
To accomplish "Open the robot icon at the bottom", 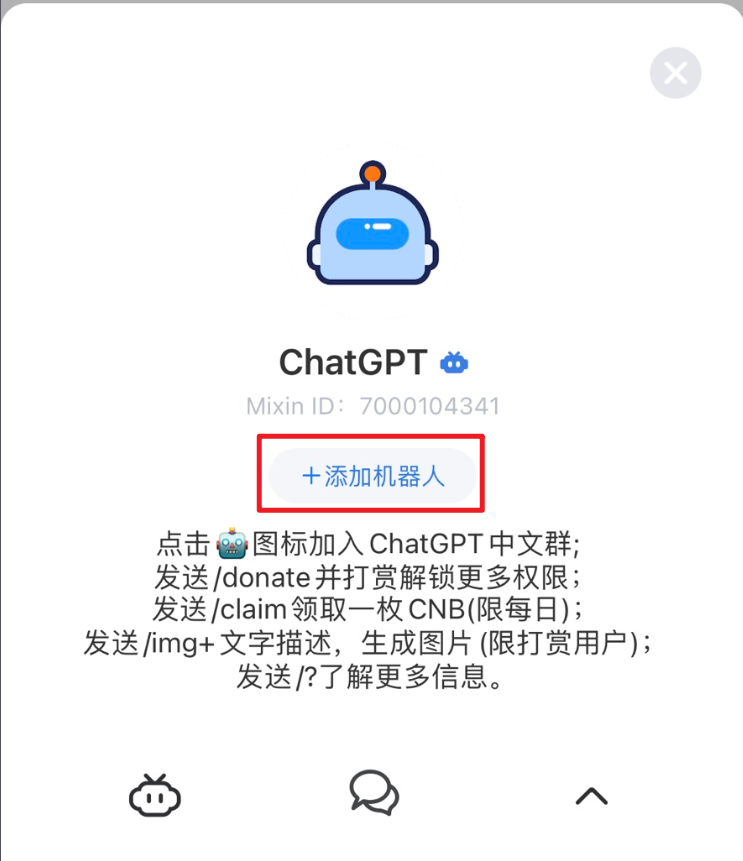I will tap(155, 796).
